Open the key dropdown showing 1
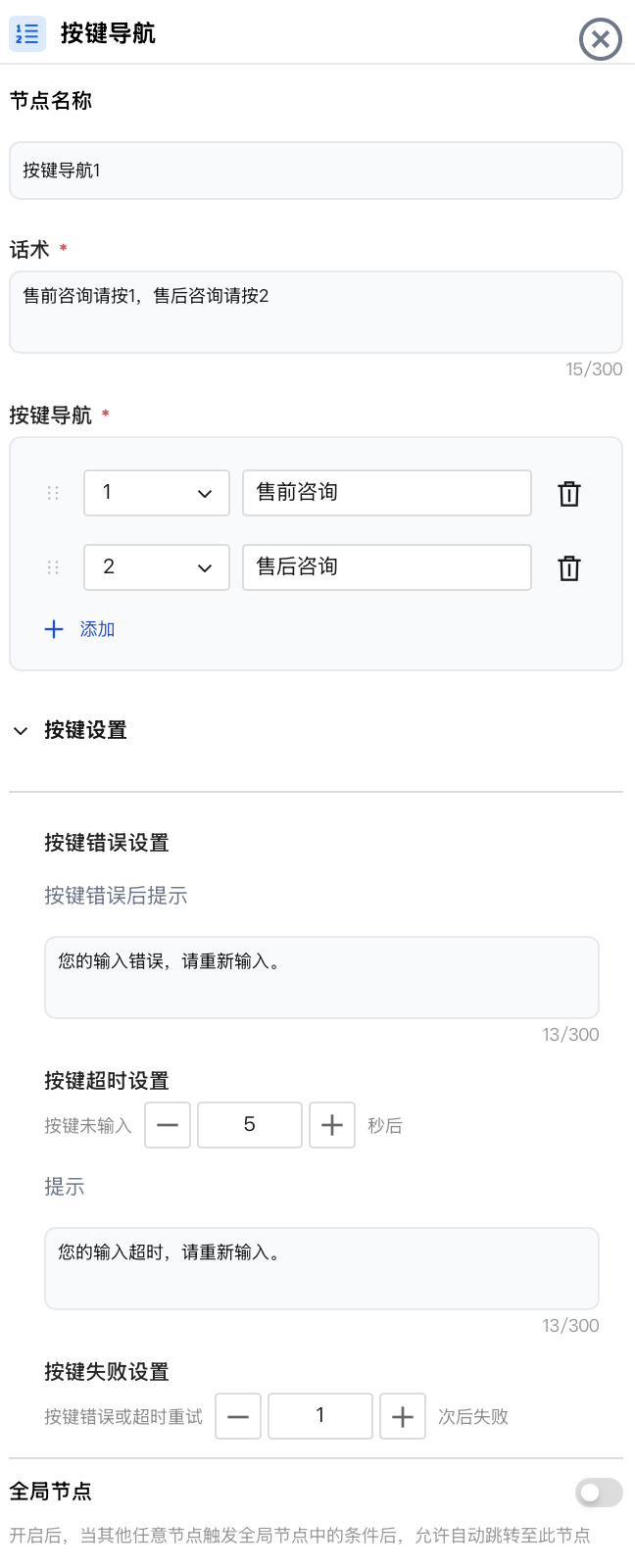Viewport: 635px width, 1568px height. (x=157, y=493)
